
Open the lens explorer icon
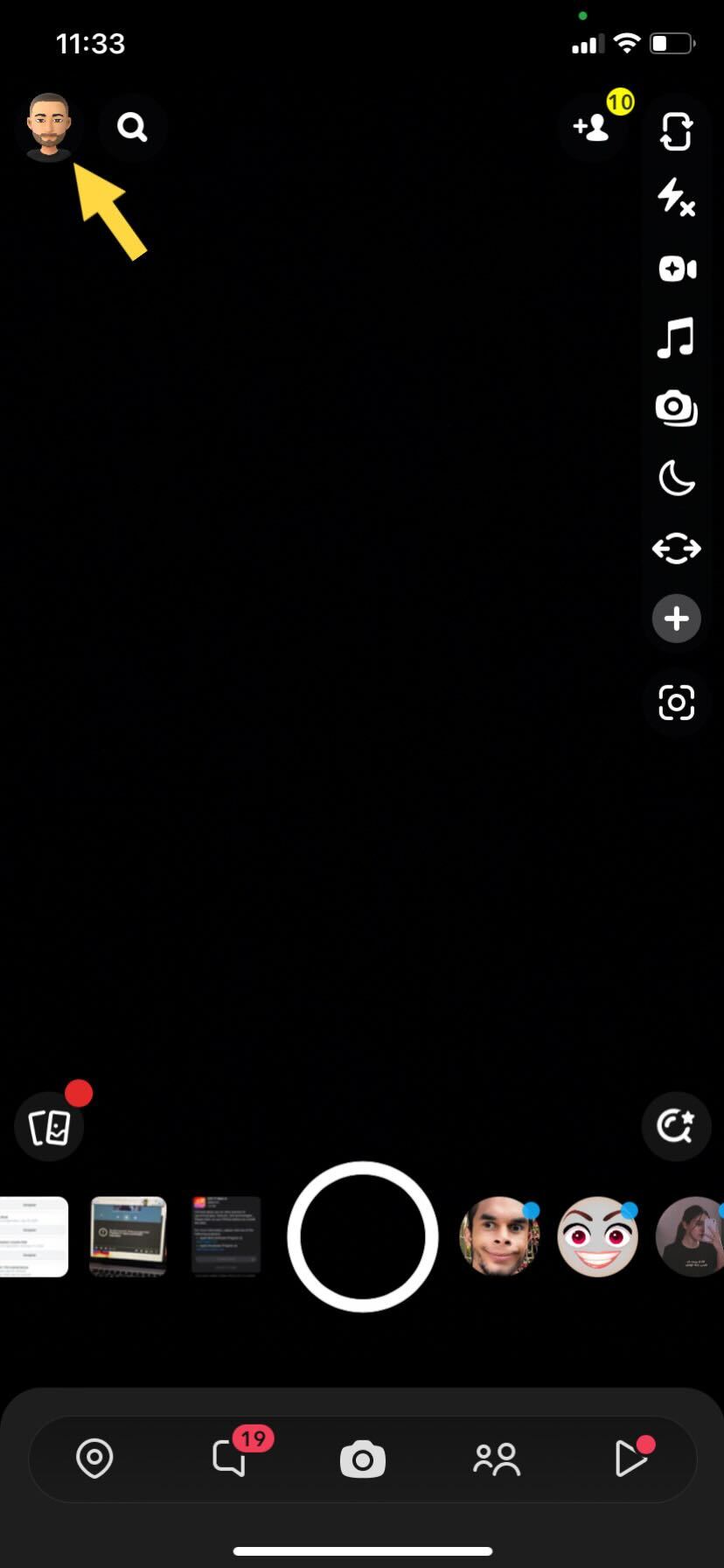point(676,1126)
